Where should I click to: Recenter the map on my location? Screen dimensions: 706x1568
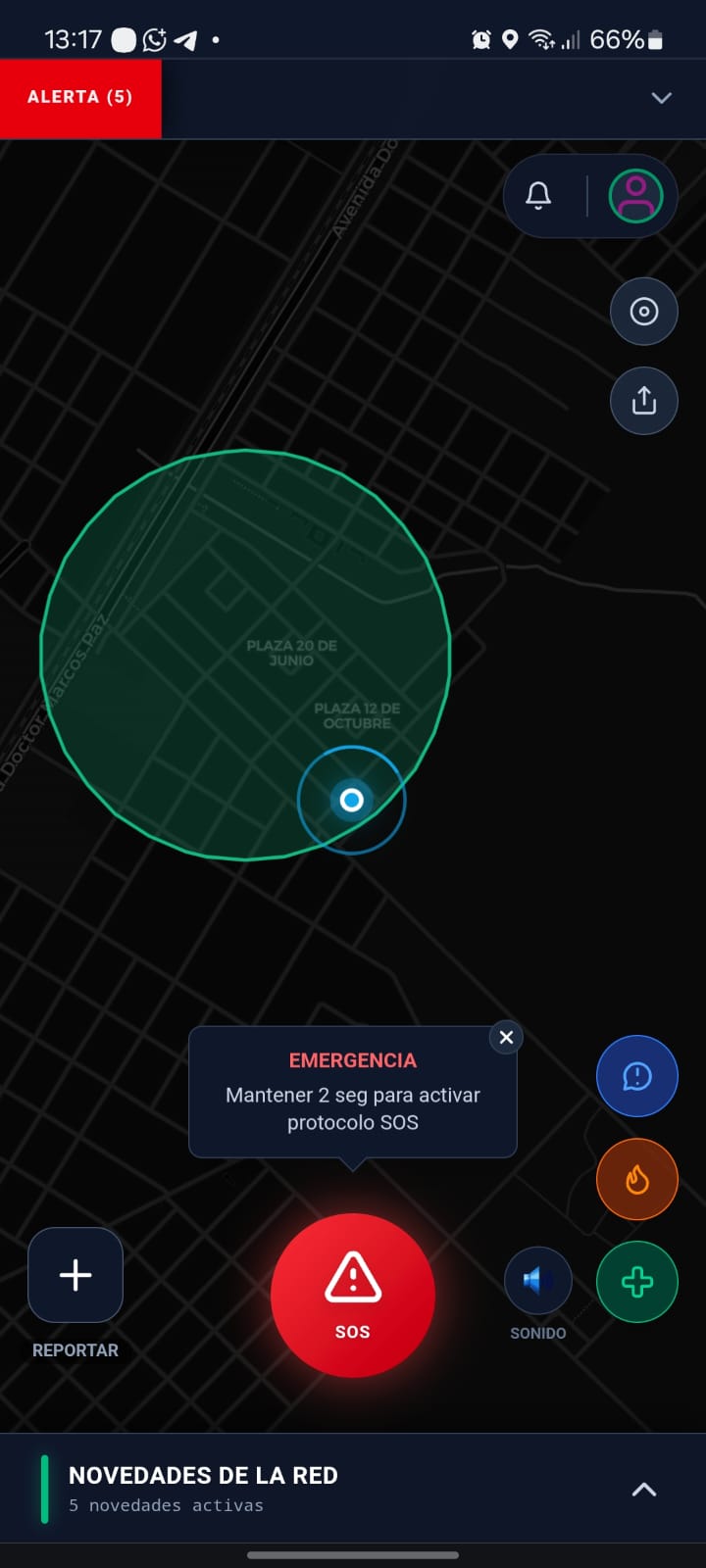click(x=644, y=312)
